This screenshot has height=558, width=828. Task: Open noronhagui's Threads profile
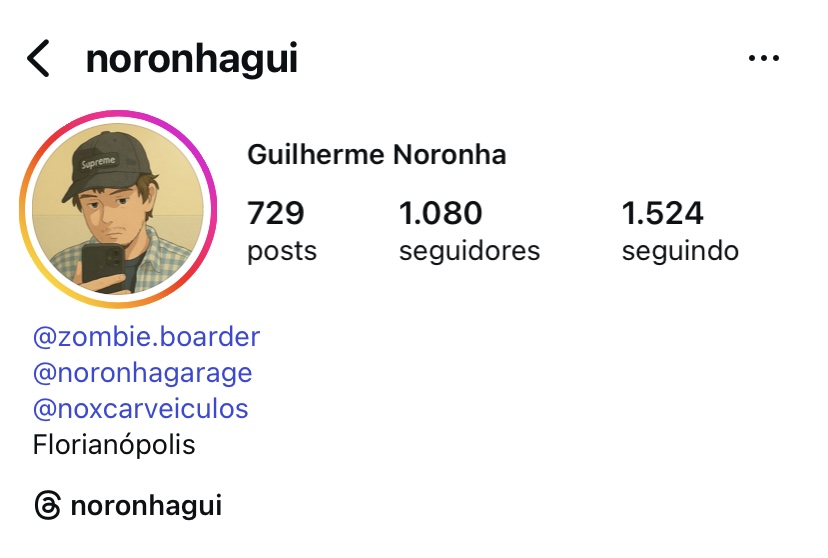pyautogui.click(x=128, y=506)
